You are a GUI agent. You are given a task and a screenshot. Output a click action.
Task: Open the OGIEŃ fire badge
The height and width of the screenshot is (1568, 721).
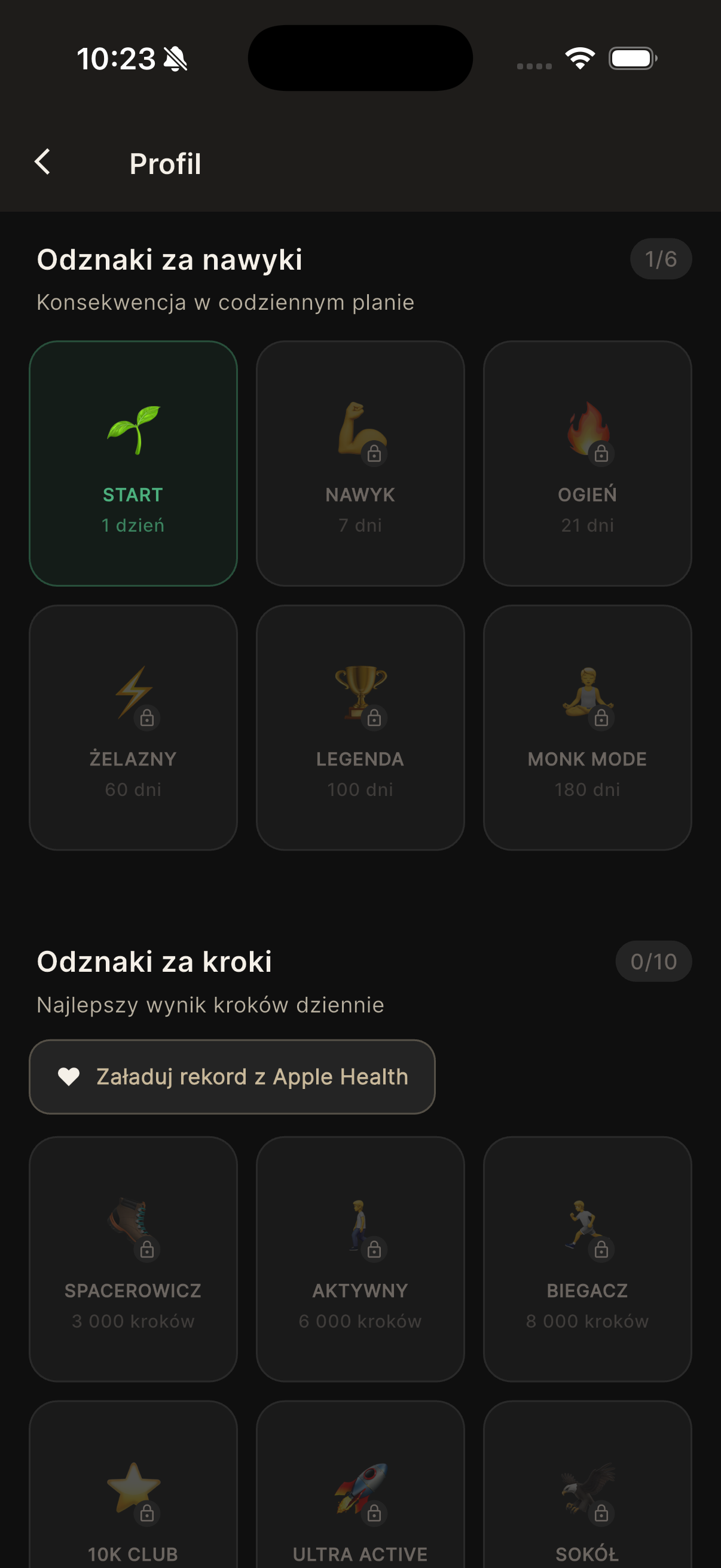(587, 463)
